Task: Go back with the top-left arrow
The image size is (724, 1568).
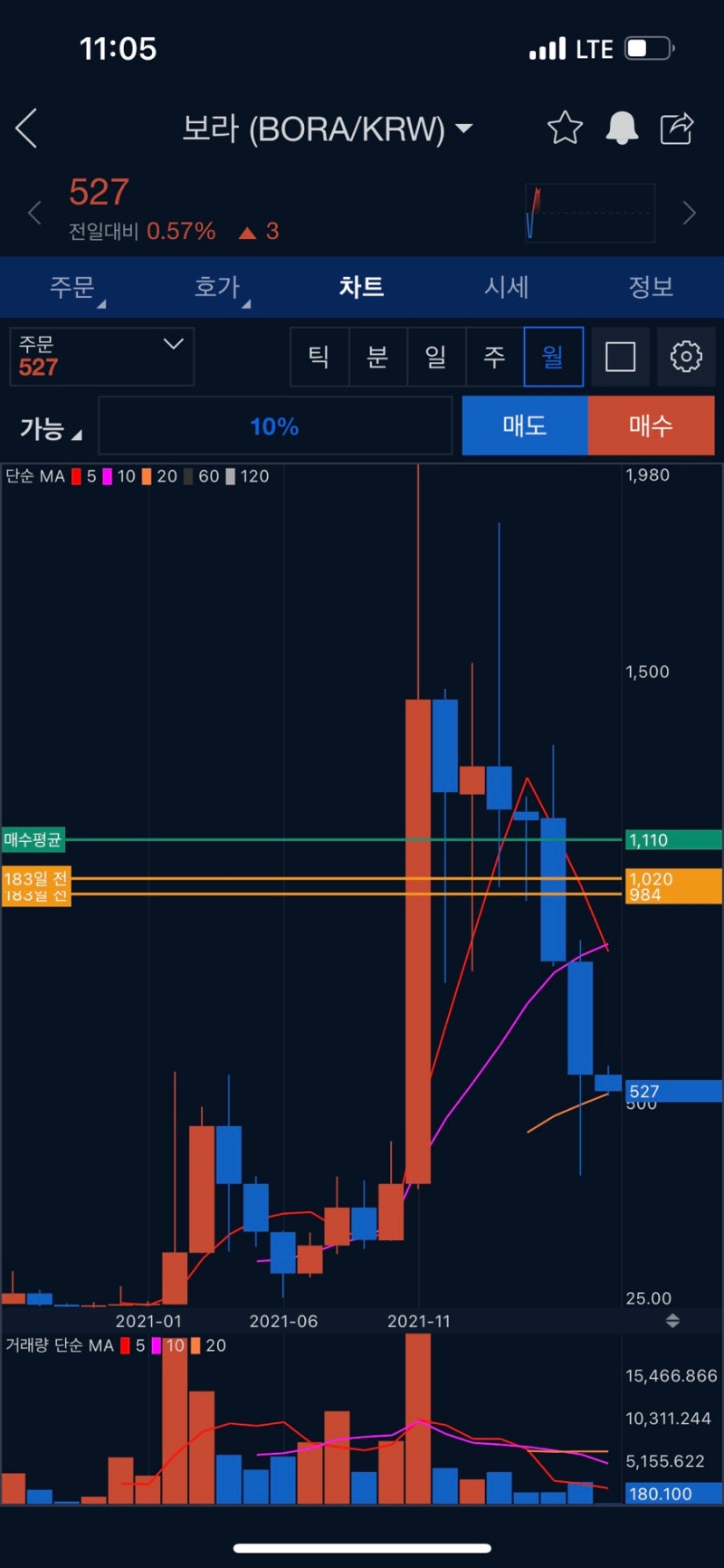Action: 27,129
